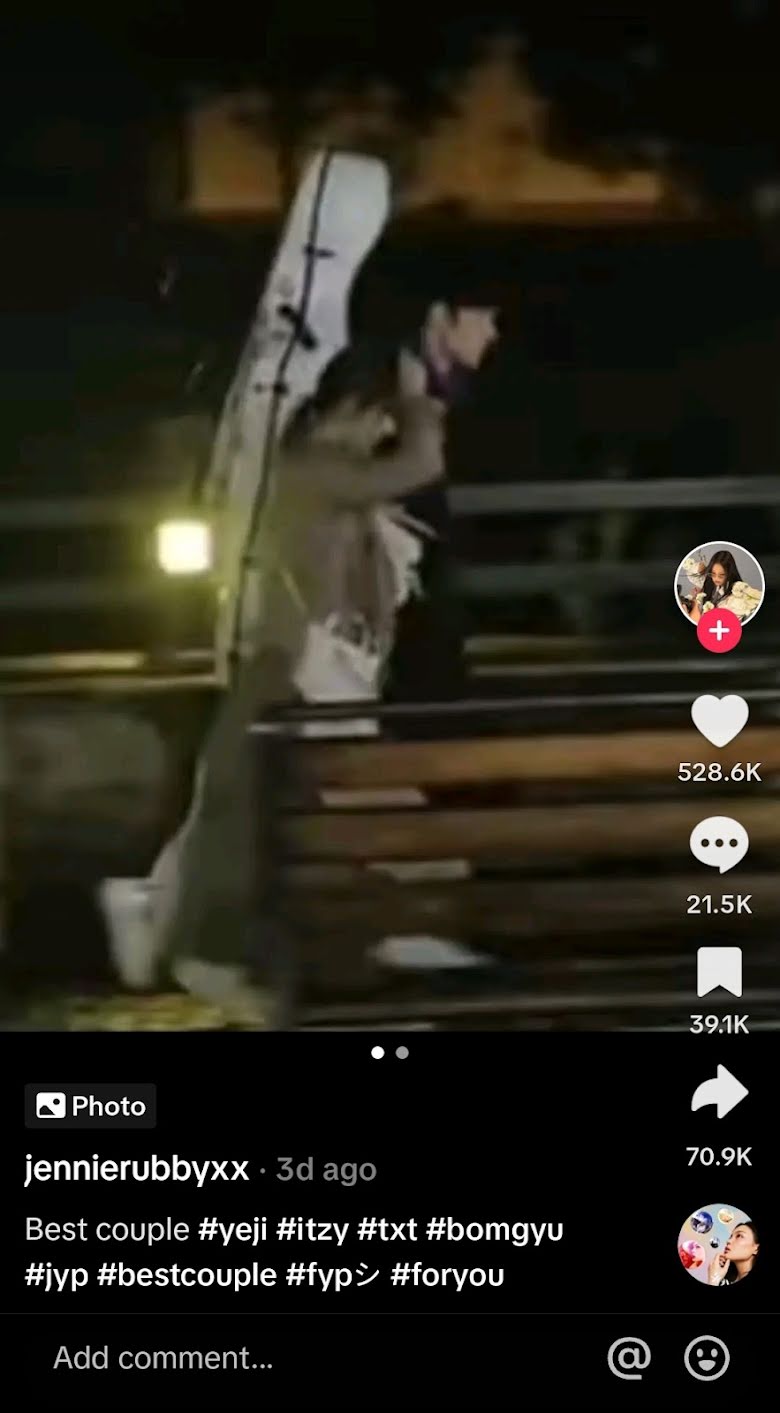This screenshot has width=780, height=1413.
Task: Open the #bestcouple hashtag
Action: point(187,1275)
